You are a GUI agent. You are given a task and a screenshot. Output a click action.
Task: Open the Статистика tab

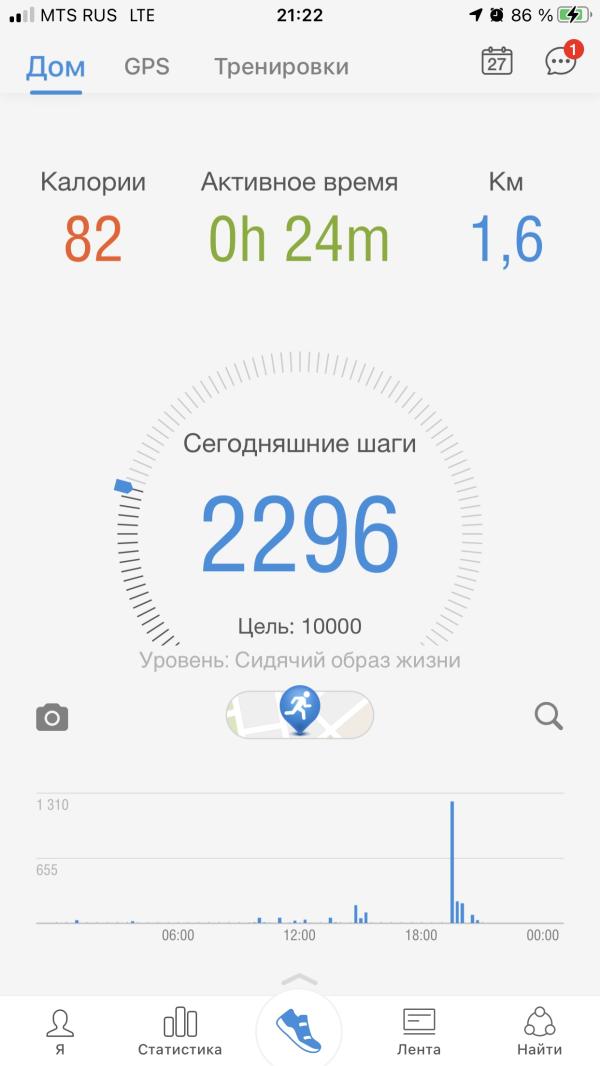coord(180,1031)
